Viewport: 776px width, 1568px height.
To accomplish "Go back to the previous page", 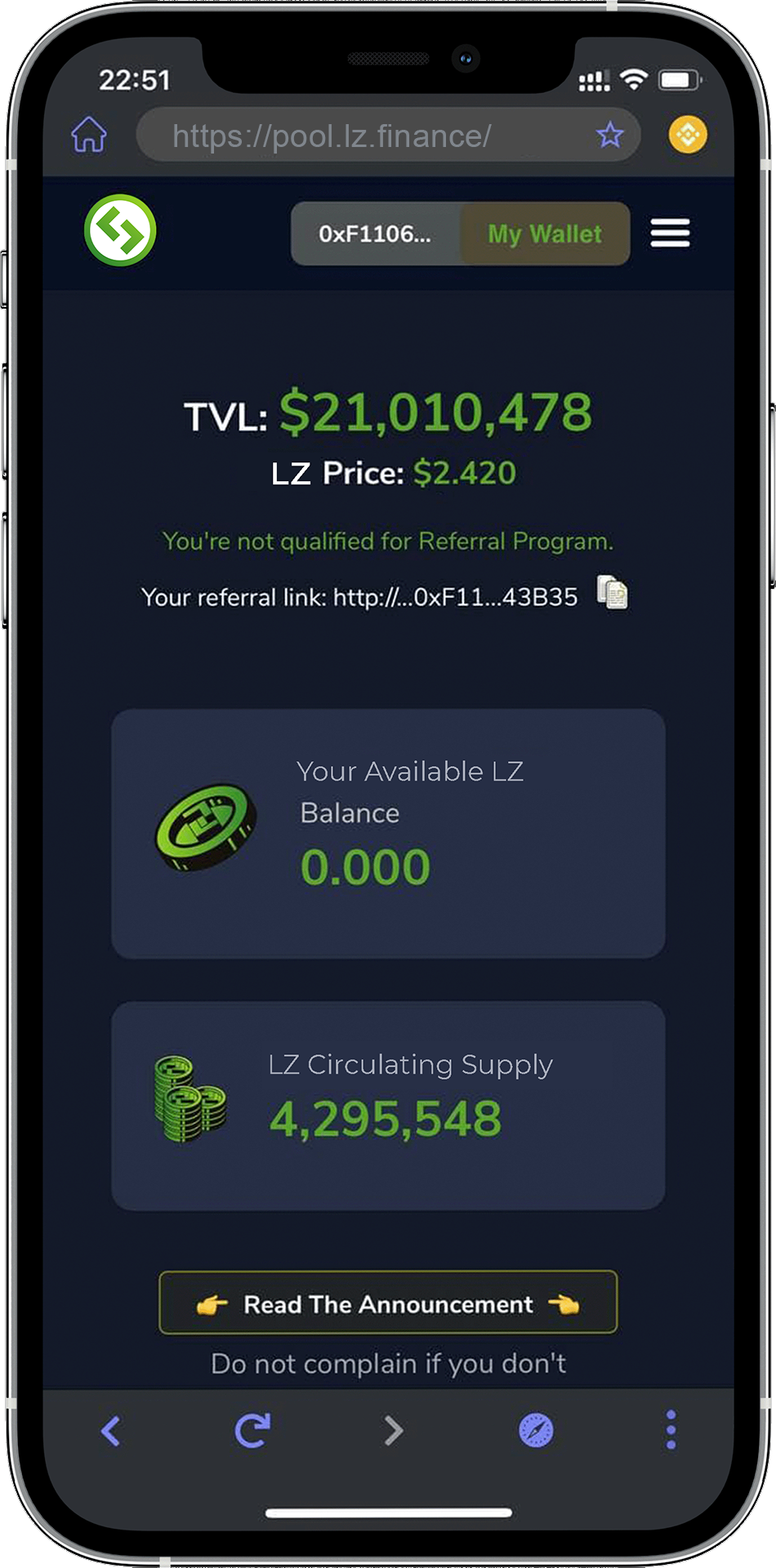I will 111,1430.
